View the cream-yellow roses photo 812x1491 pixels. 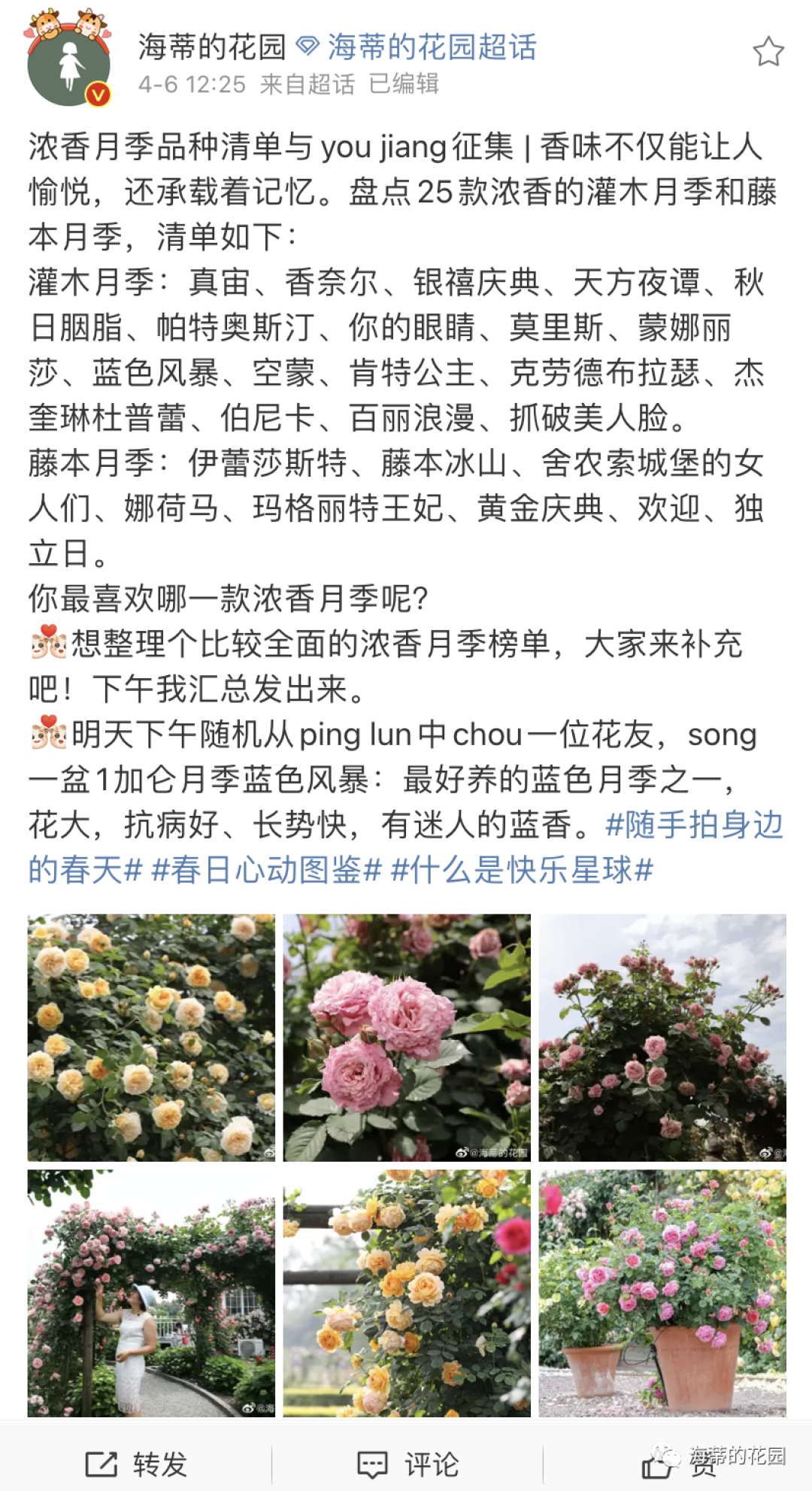click(151, 1038)
